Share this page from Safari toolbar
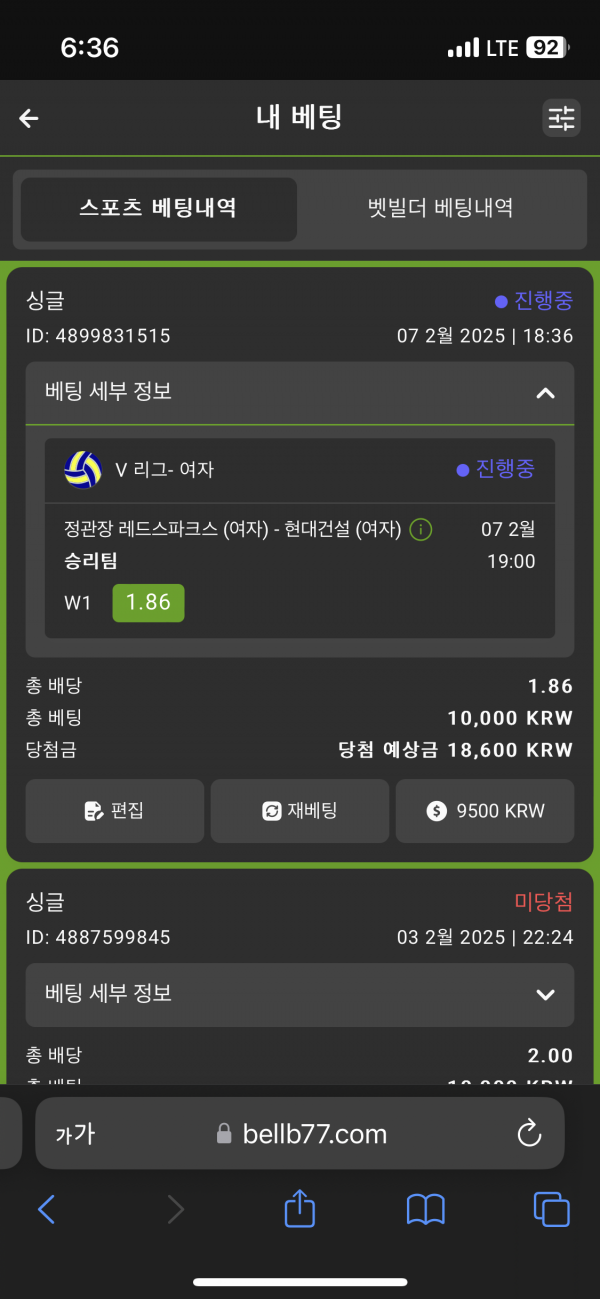This screenshot has height=1299, width=600. coord(300,1208)
